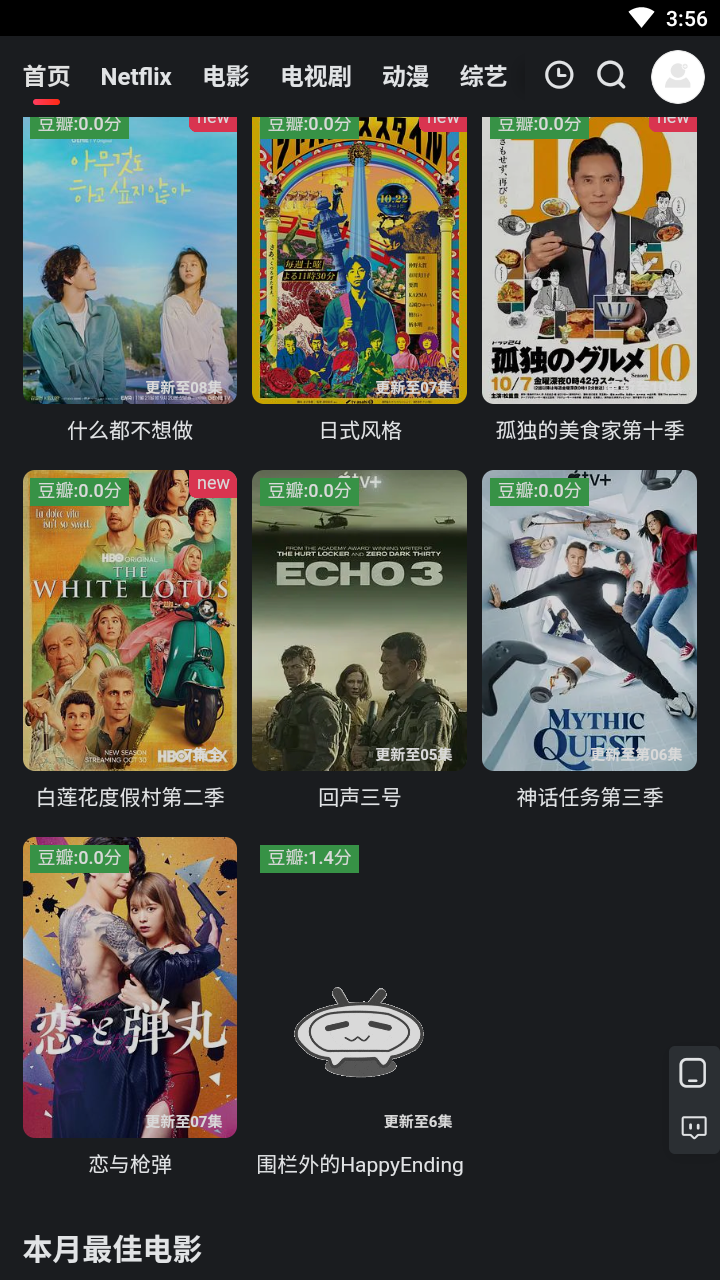Click the mobile app download floating icon
Viewport: 720px width, 1280px height.
693,1072
